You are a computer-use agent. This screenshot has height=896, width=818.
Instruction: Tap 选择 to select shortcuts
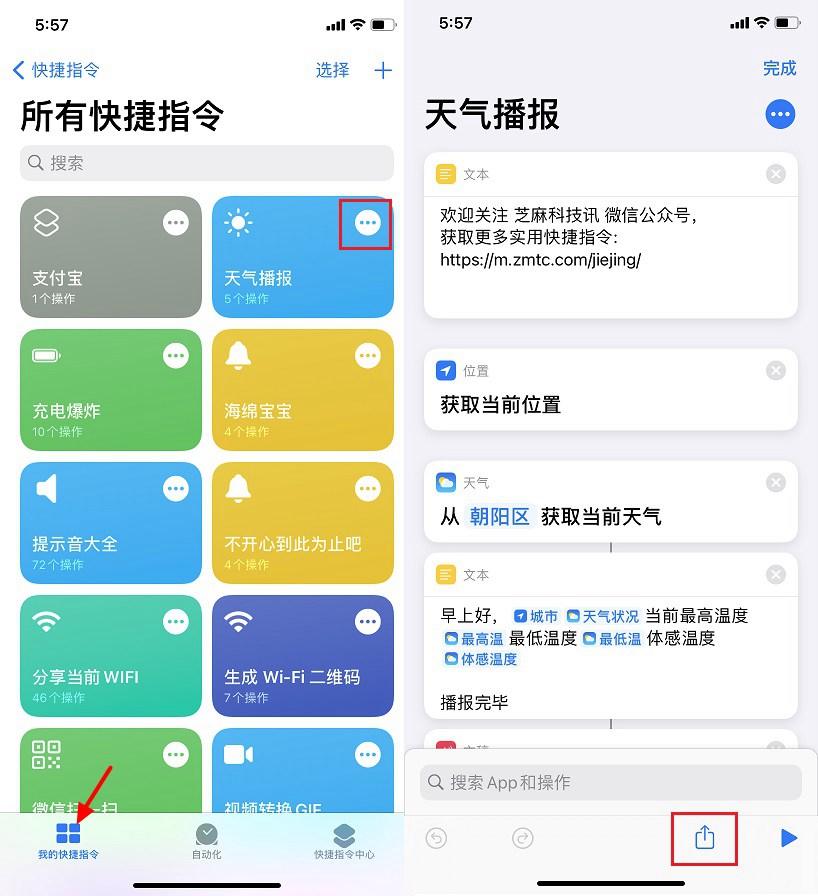coord(332,70)
